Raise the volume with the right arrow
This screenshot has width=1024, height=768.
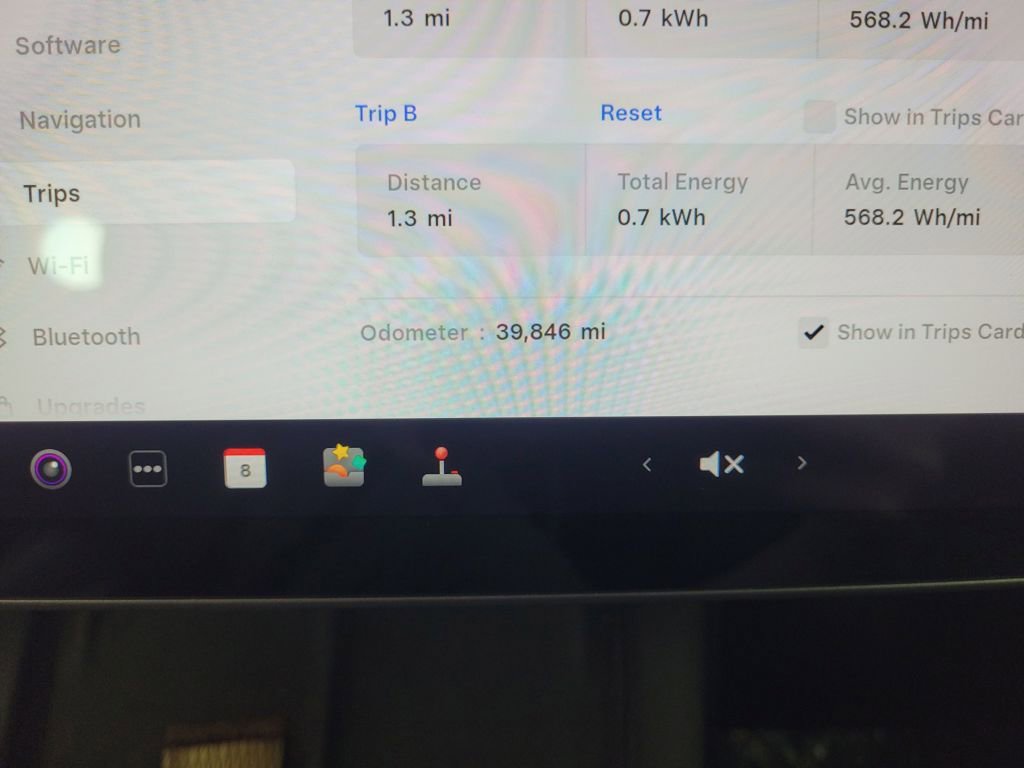801,463
